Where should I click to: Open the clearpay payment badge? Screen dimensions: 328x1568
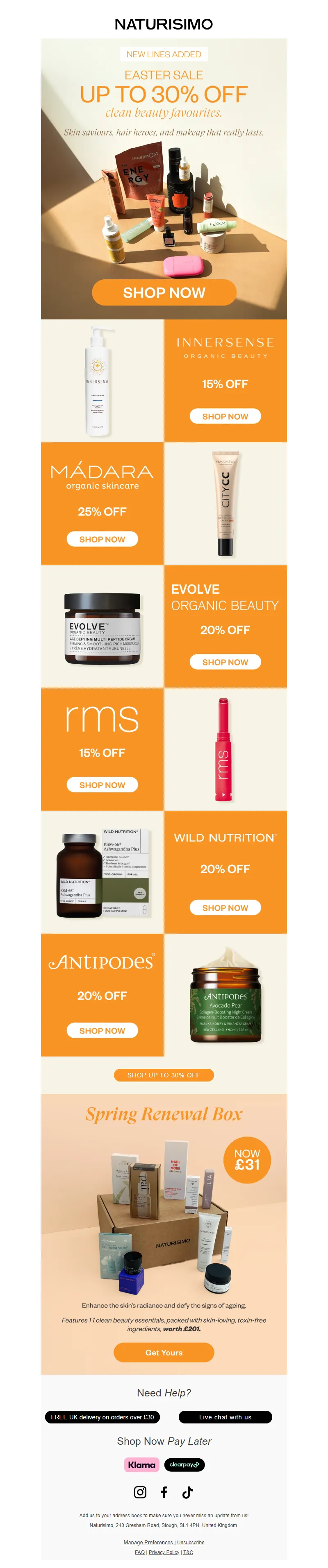(184, 1464)
